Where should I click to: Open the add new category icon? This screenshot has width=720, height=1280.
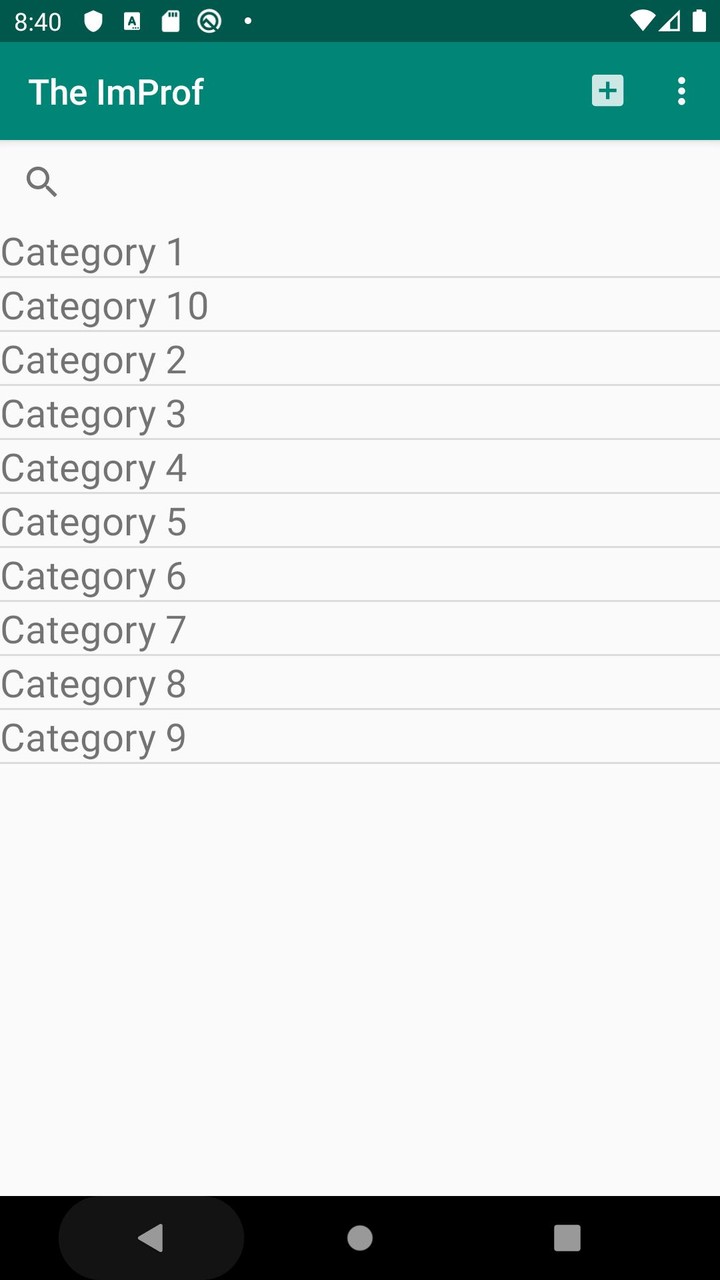click(x=606, y=91)
